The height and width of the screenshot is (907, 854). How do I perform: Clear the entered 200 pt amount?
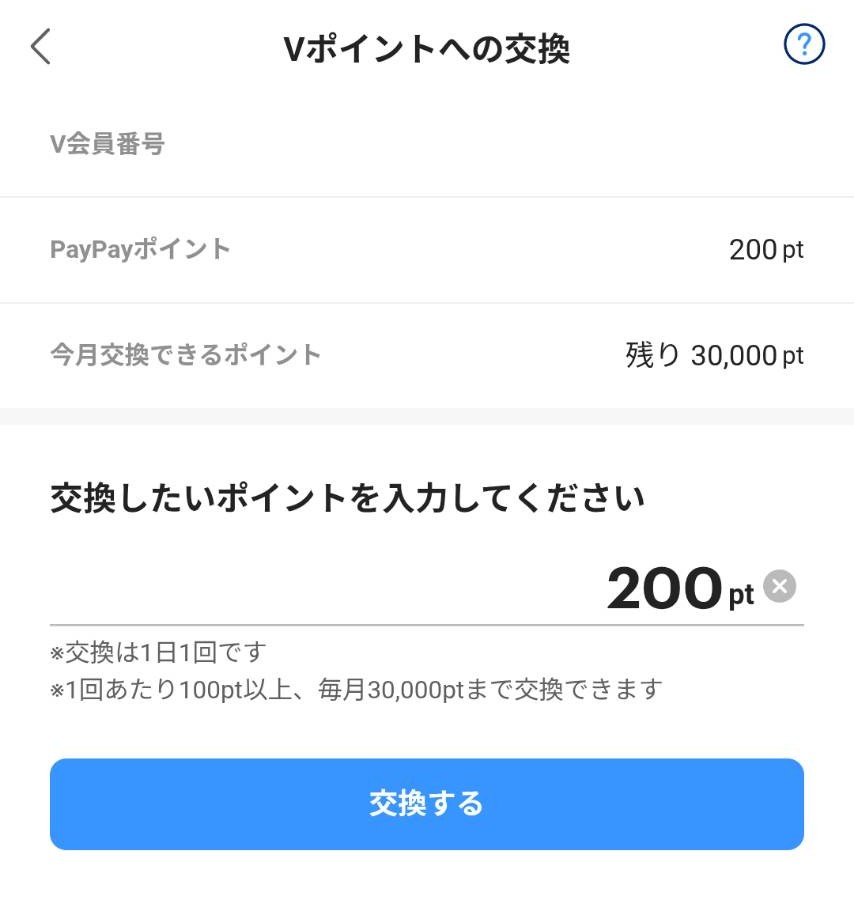click(780, 586)
